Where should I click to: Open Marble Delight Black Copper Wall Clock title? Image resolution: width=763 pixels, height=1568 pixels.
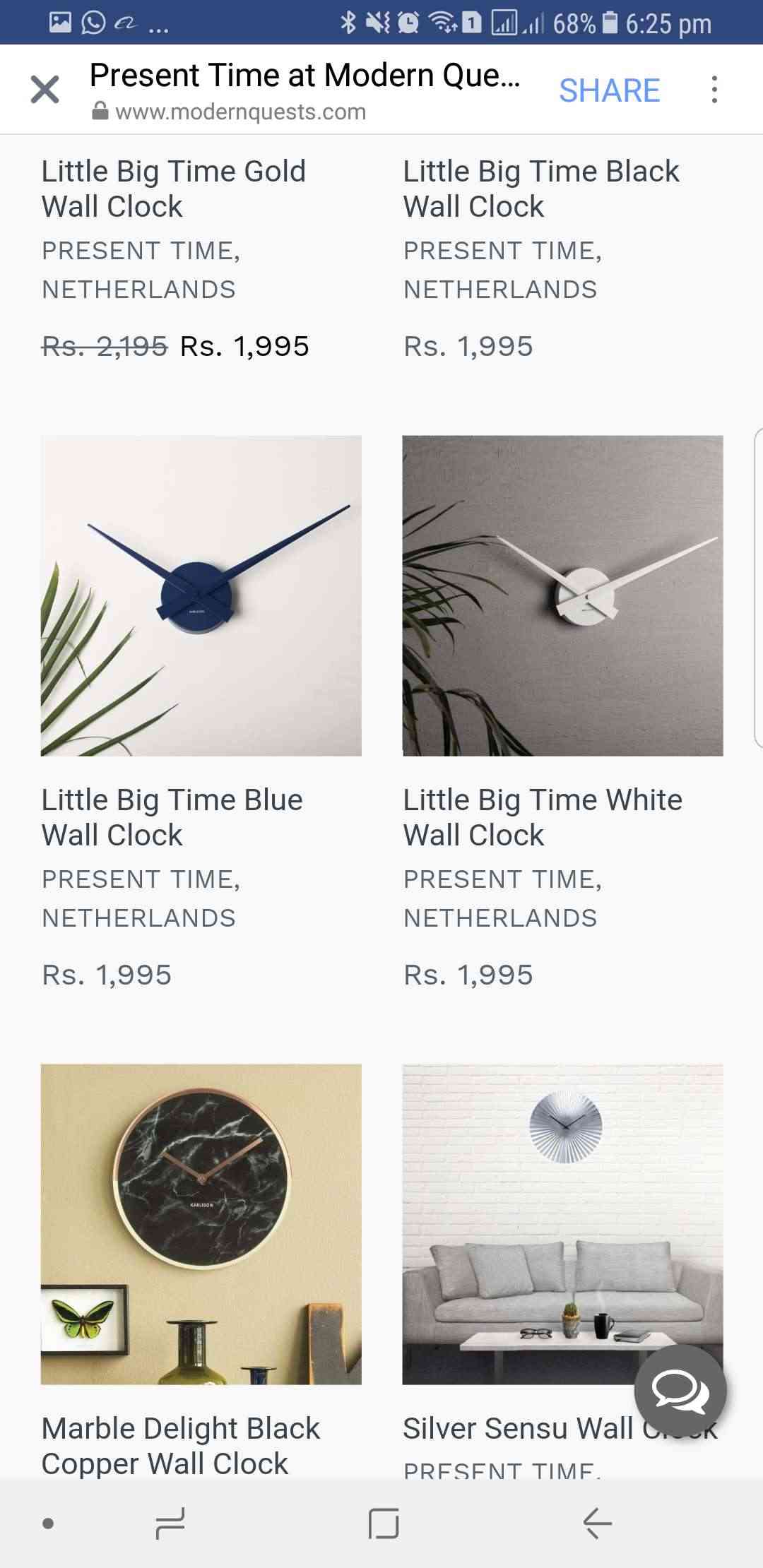[180, 1445]
